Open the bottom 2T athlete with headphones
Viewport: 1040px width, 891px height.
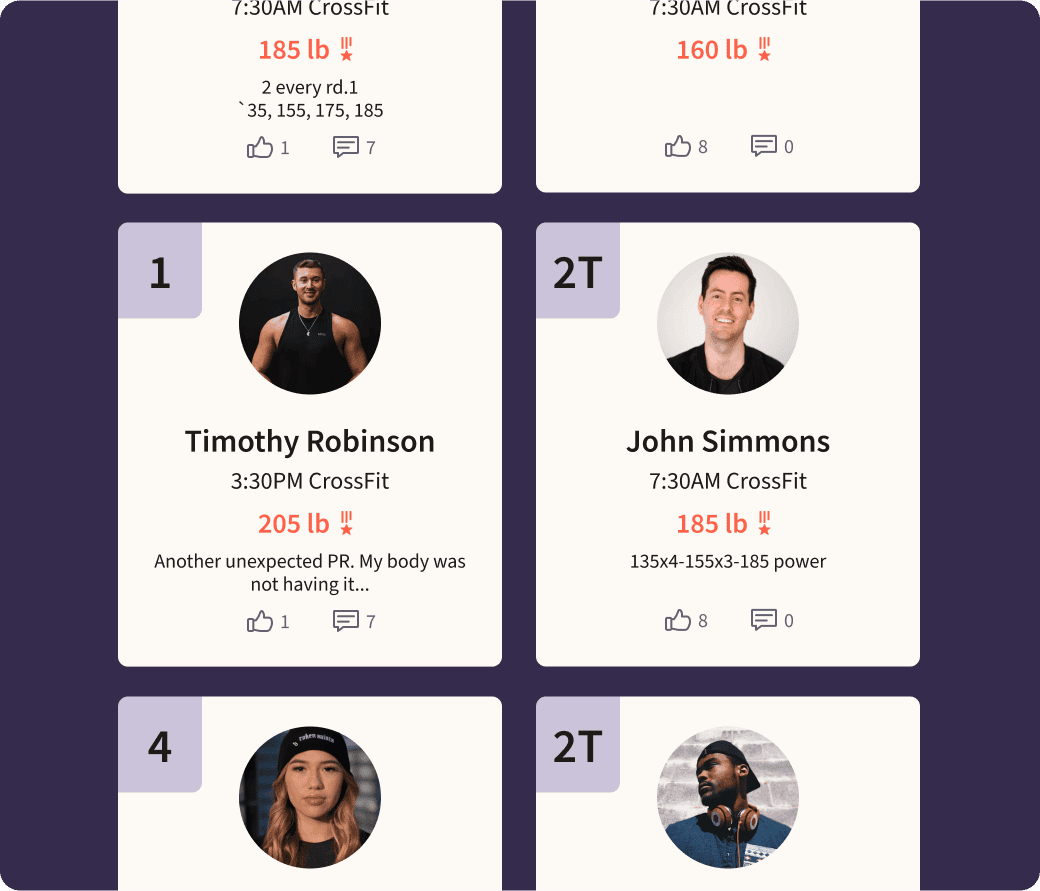[728, 797]
